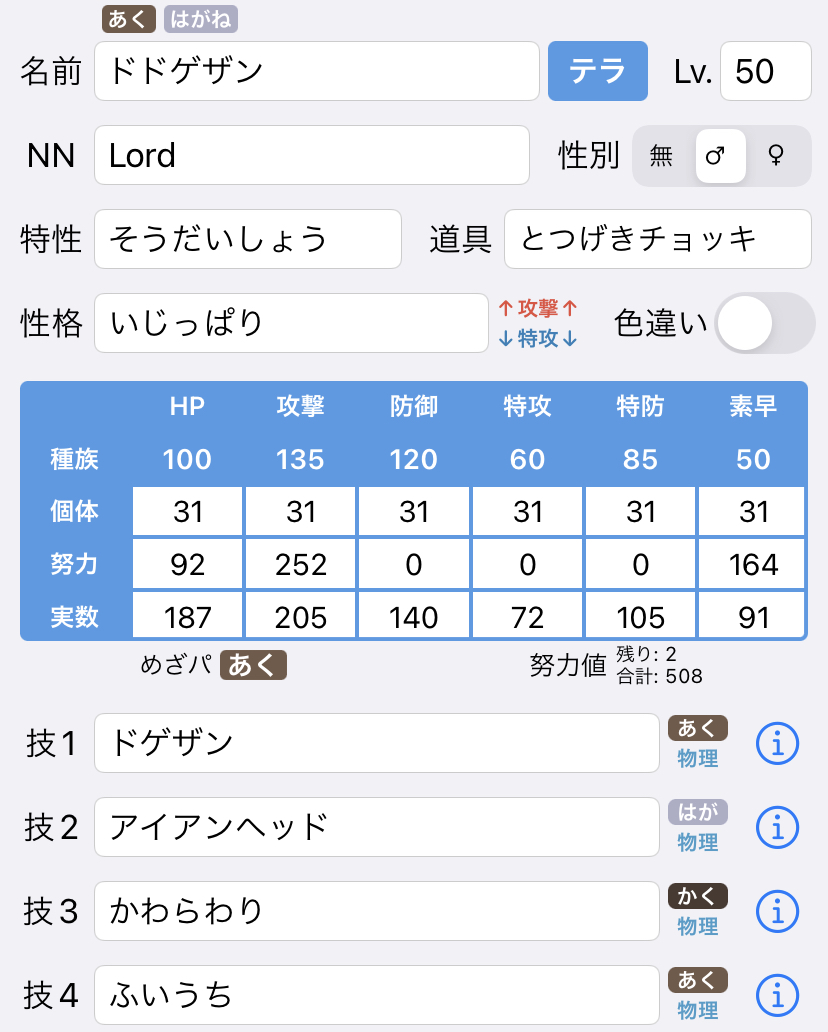Select 無 in the 性別 gender selector

coord(662,155)
